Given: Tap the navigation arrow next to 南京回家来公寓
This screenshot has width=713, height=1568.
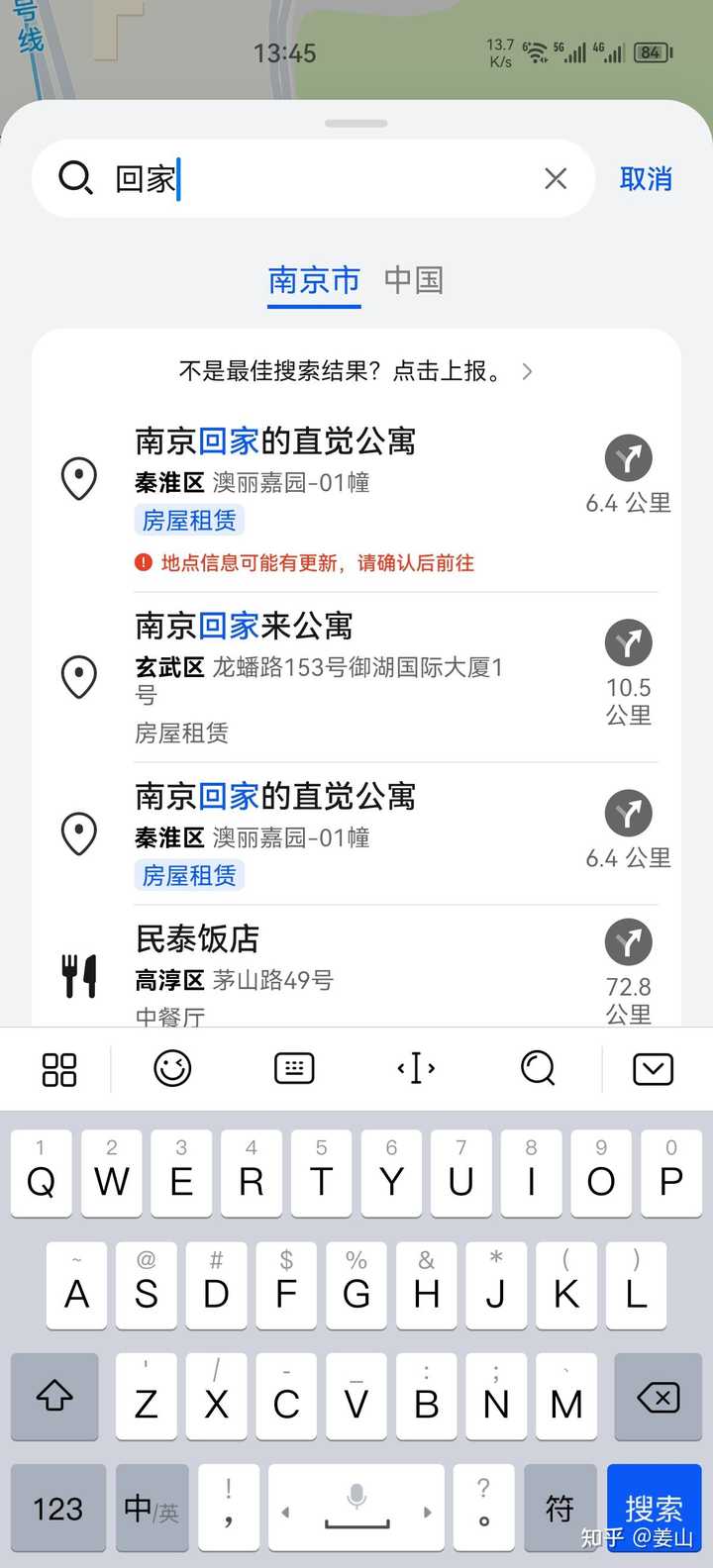Looking at the screenshot, I should [x=628, y=641].
